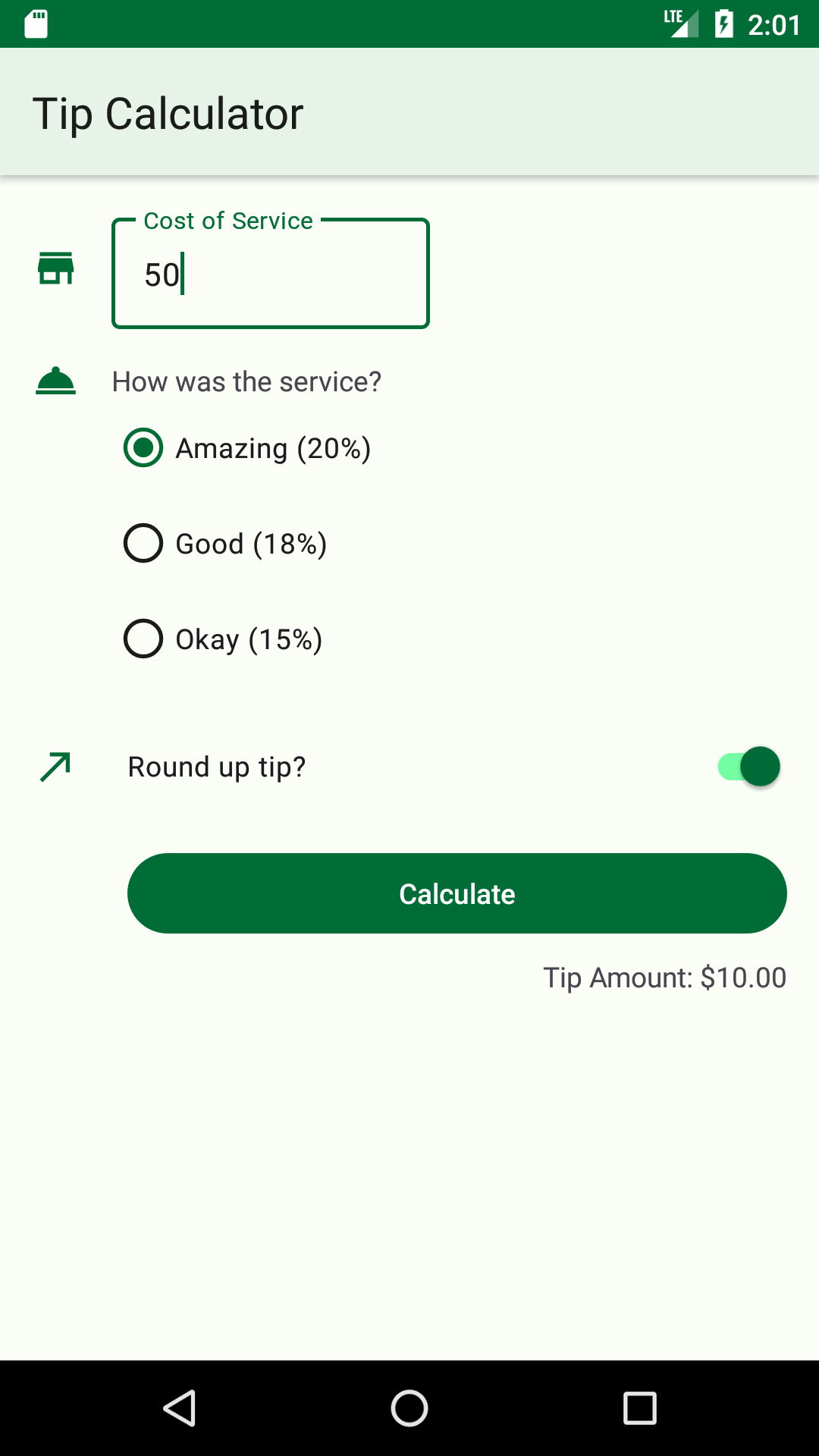The height and width of the screenshot is (1456, 819).
Task: Choose the Okay (15%) service rating
Action: (x=143, y=639)
